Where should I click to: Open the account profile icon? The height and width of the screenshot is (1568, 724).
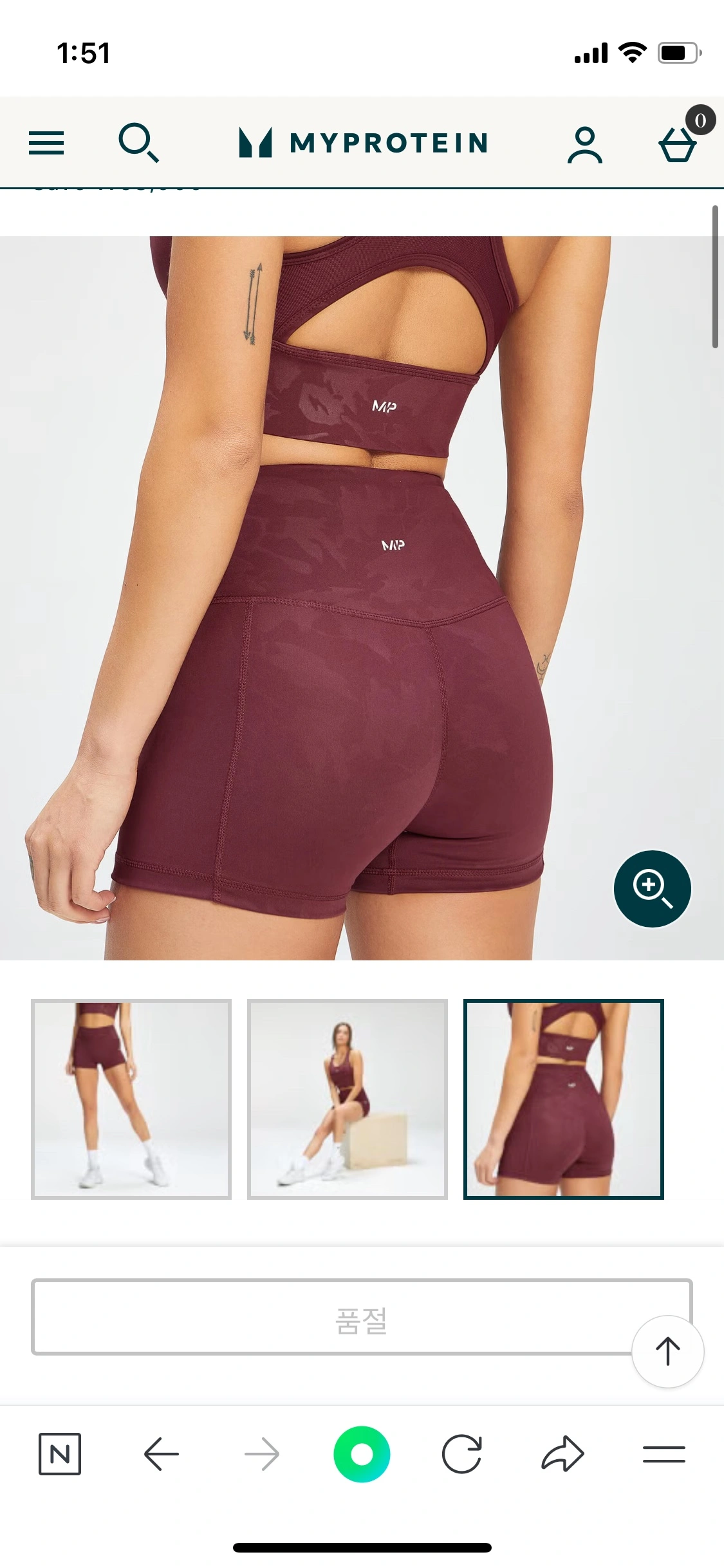pos(584,144)
